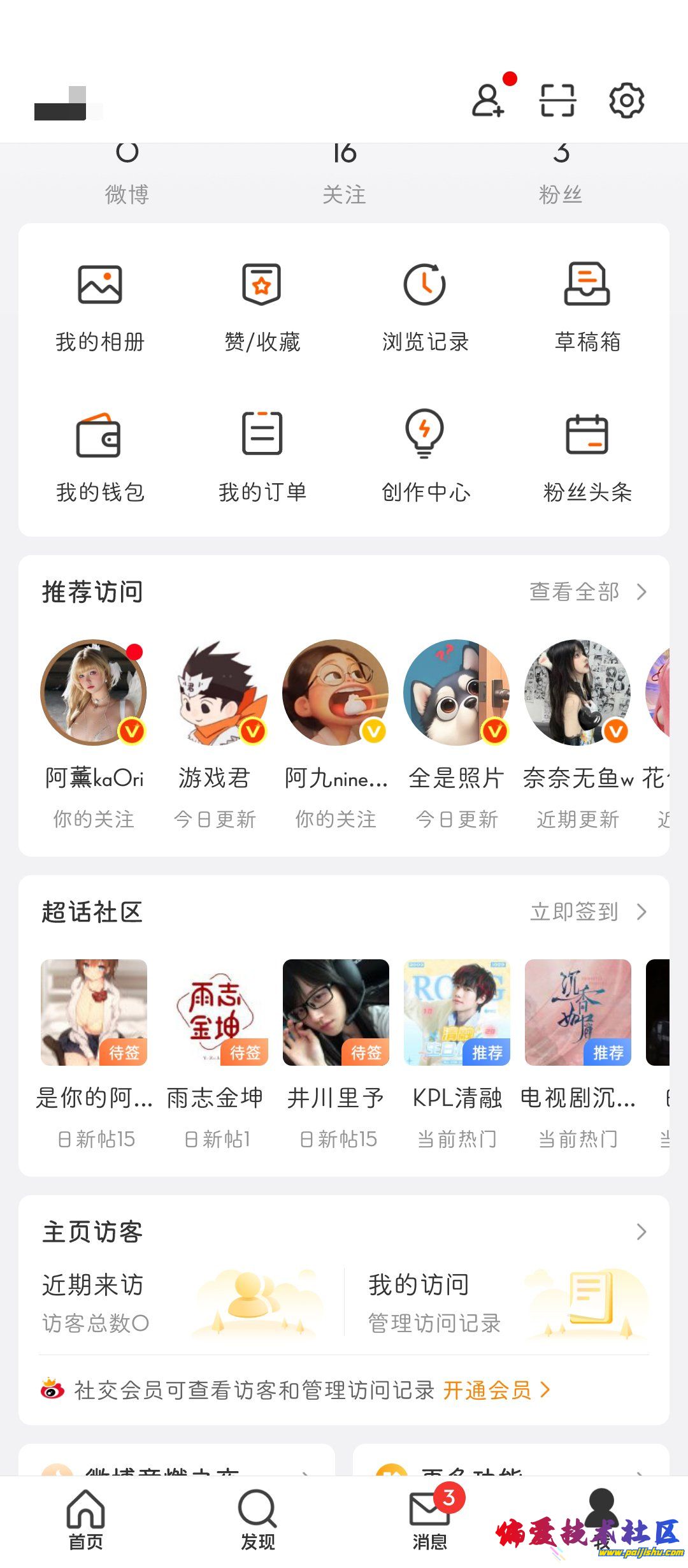Open the add friends icon

click(488, 101)
